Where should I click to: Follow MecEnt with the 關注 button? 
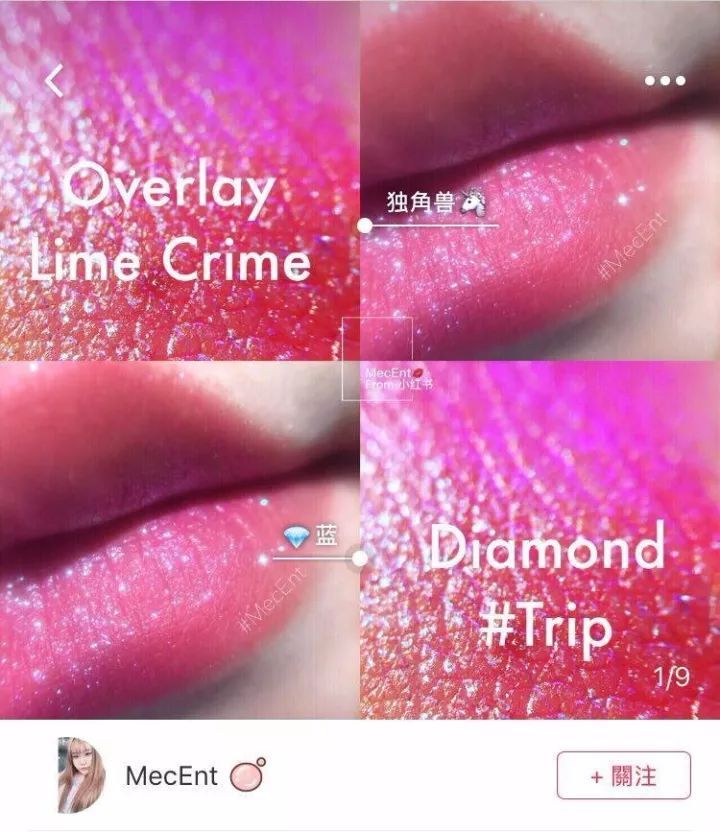pyautogui.click(x=623, y=776)
